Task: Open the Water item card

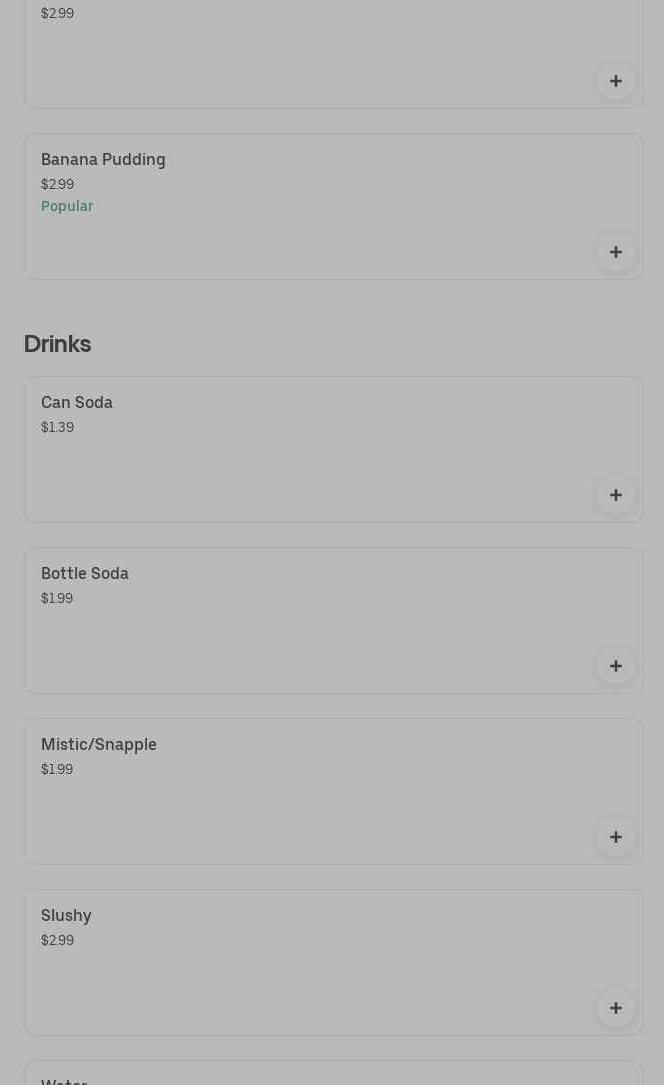Action: pos(300,1076)
